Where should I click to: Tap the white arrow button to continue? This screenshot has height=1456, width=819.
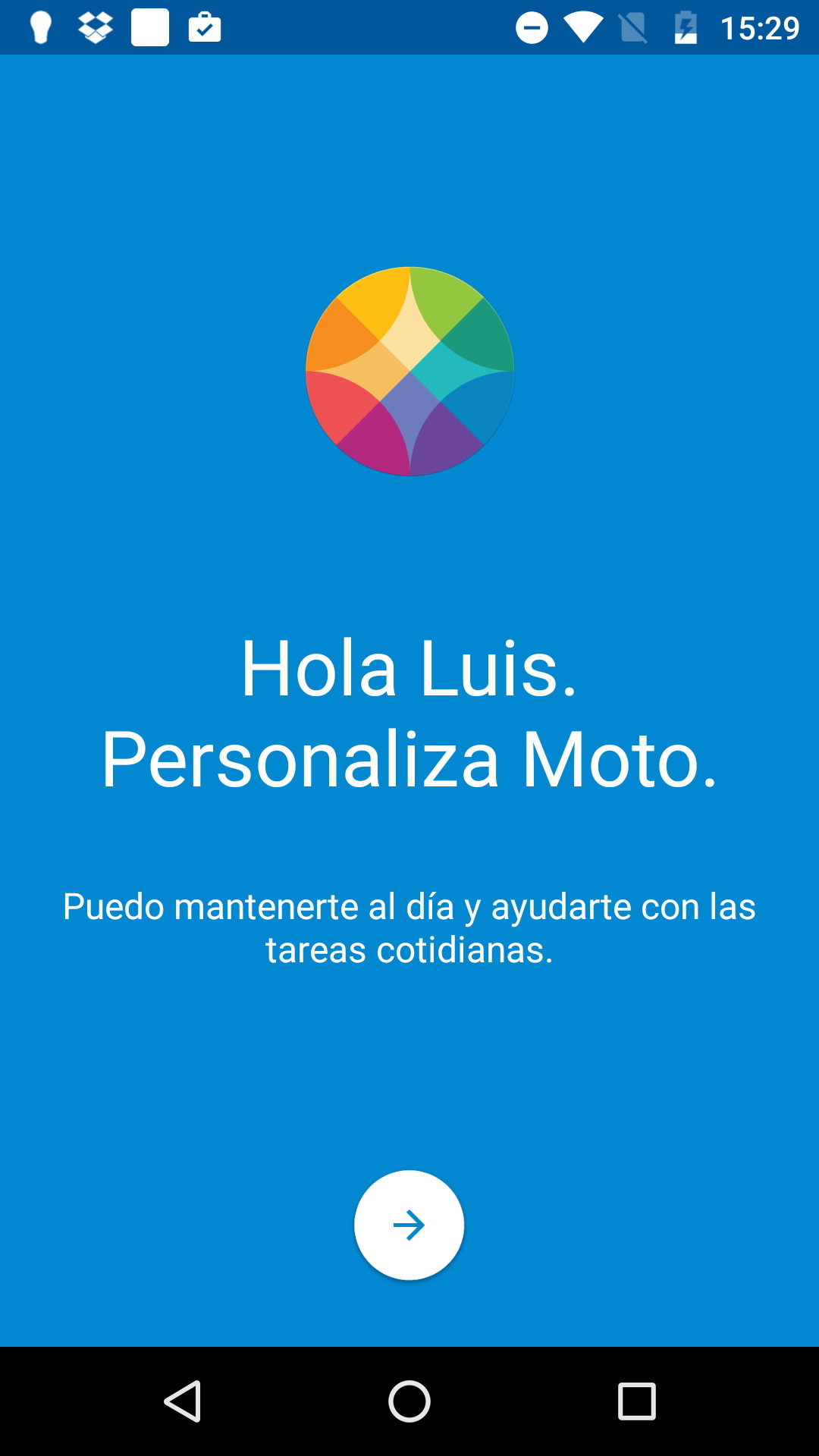[x=409, y=1225]
